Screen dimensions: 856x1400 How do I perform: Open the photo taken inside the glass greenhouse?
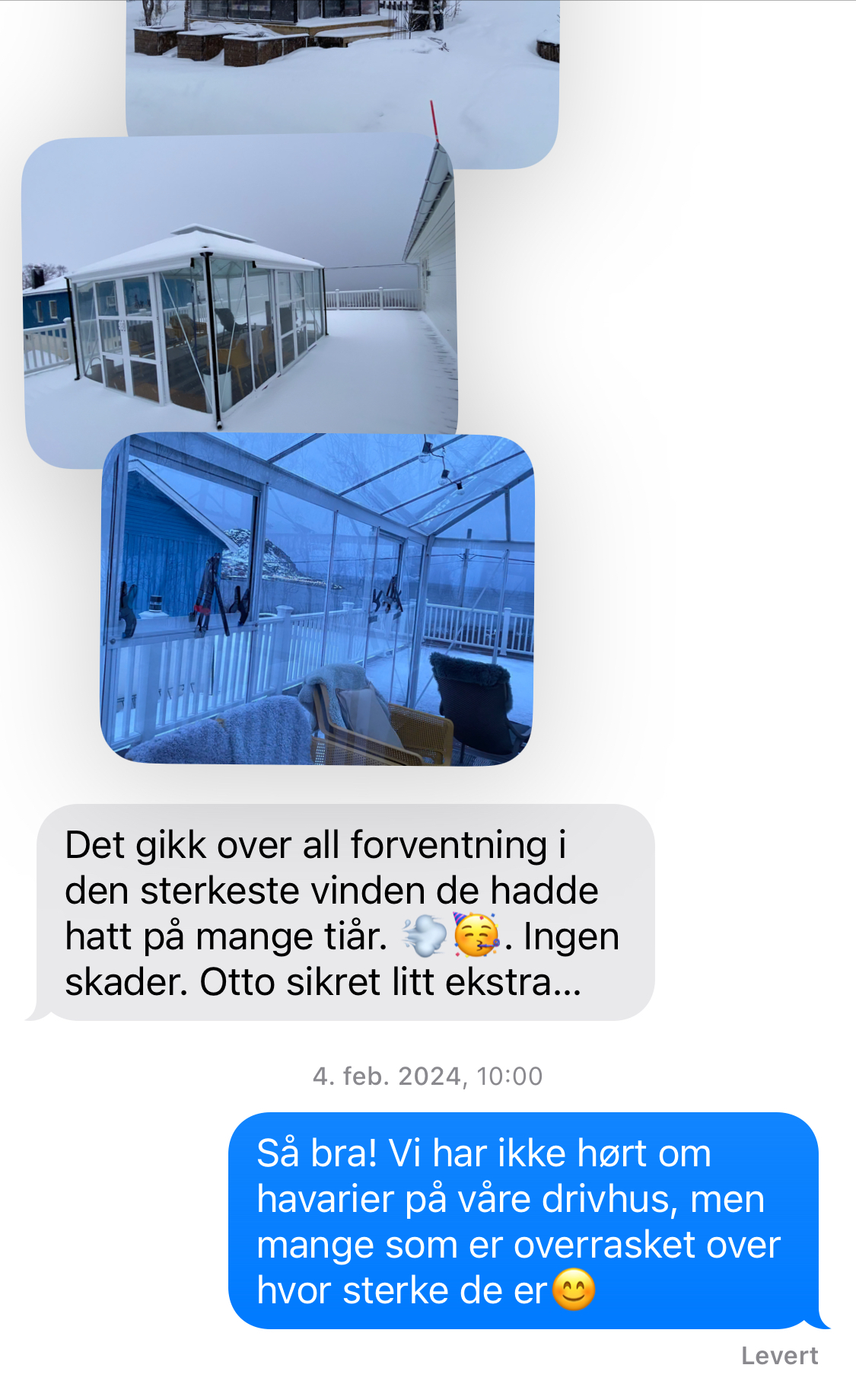[x=318, y=599]
